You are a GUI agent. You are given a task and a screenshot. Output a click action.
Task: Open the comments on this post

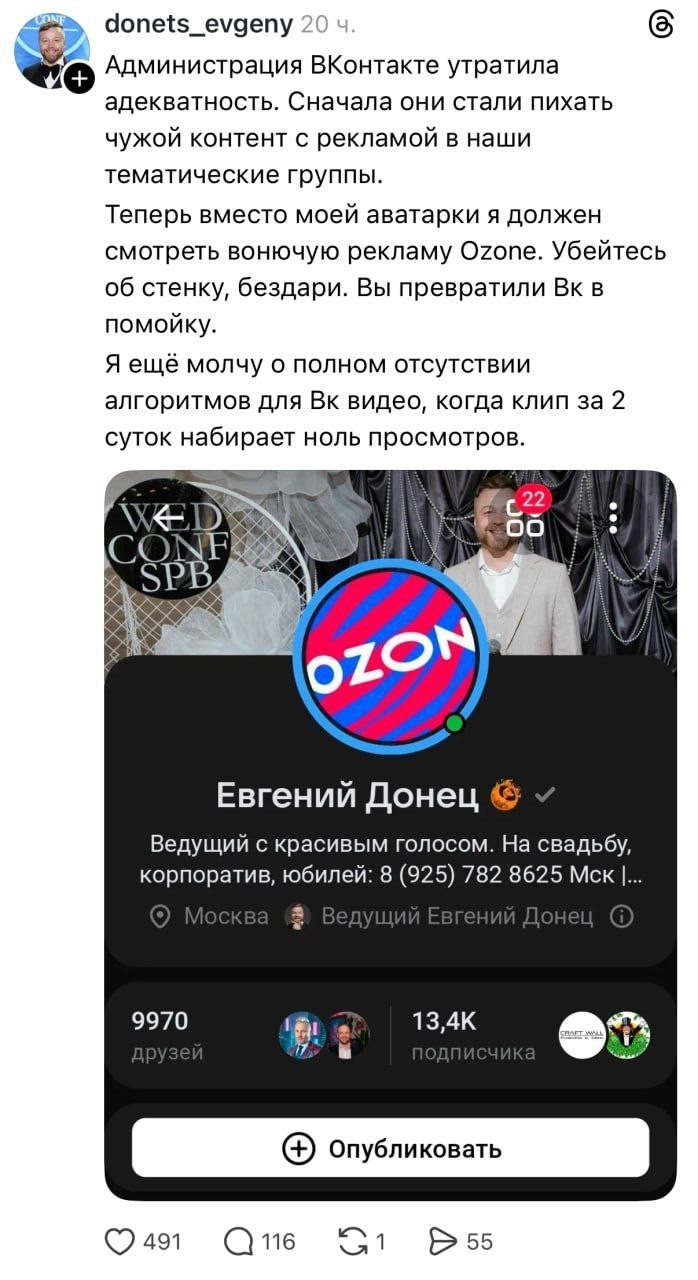point(240,1242)
